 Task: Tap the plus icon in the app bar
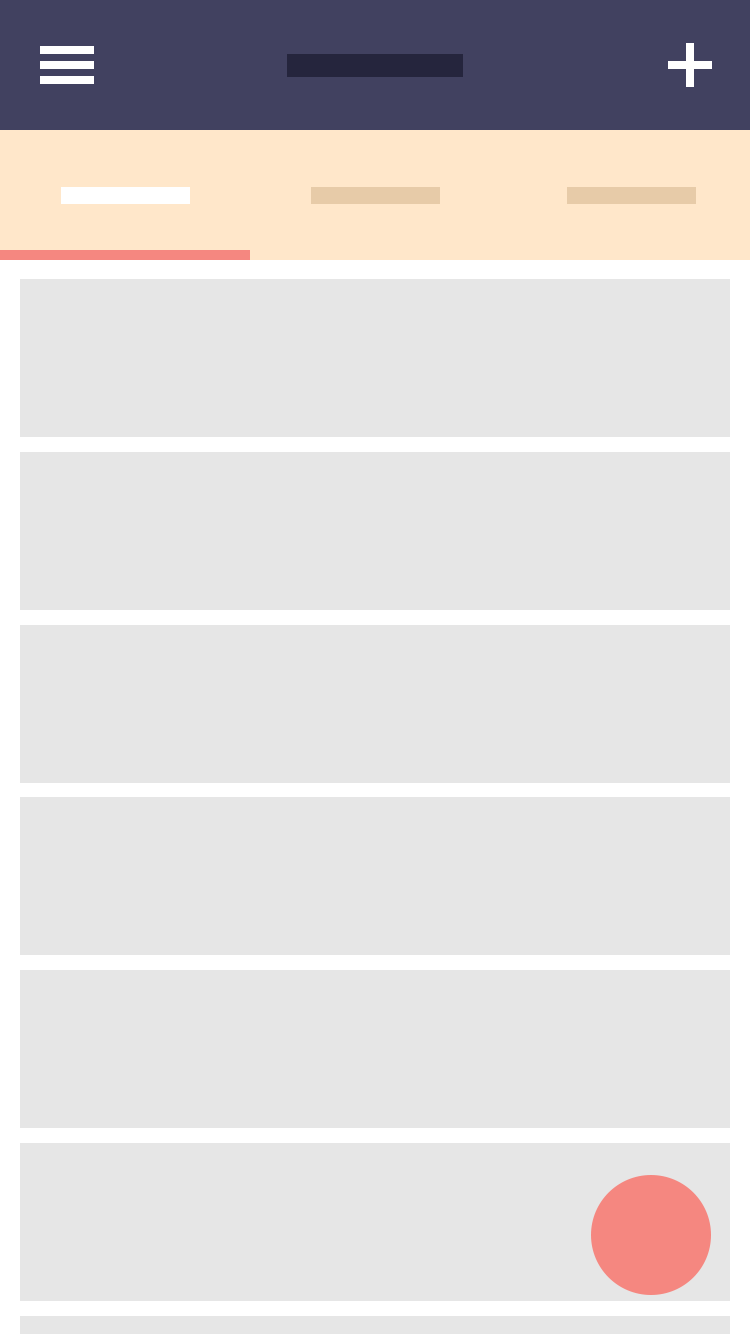click(690, 65)
